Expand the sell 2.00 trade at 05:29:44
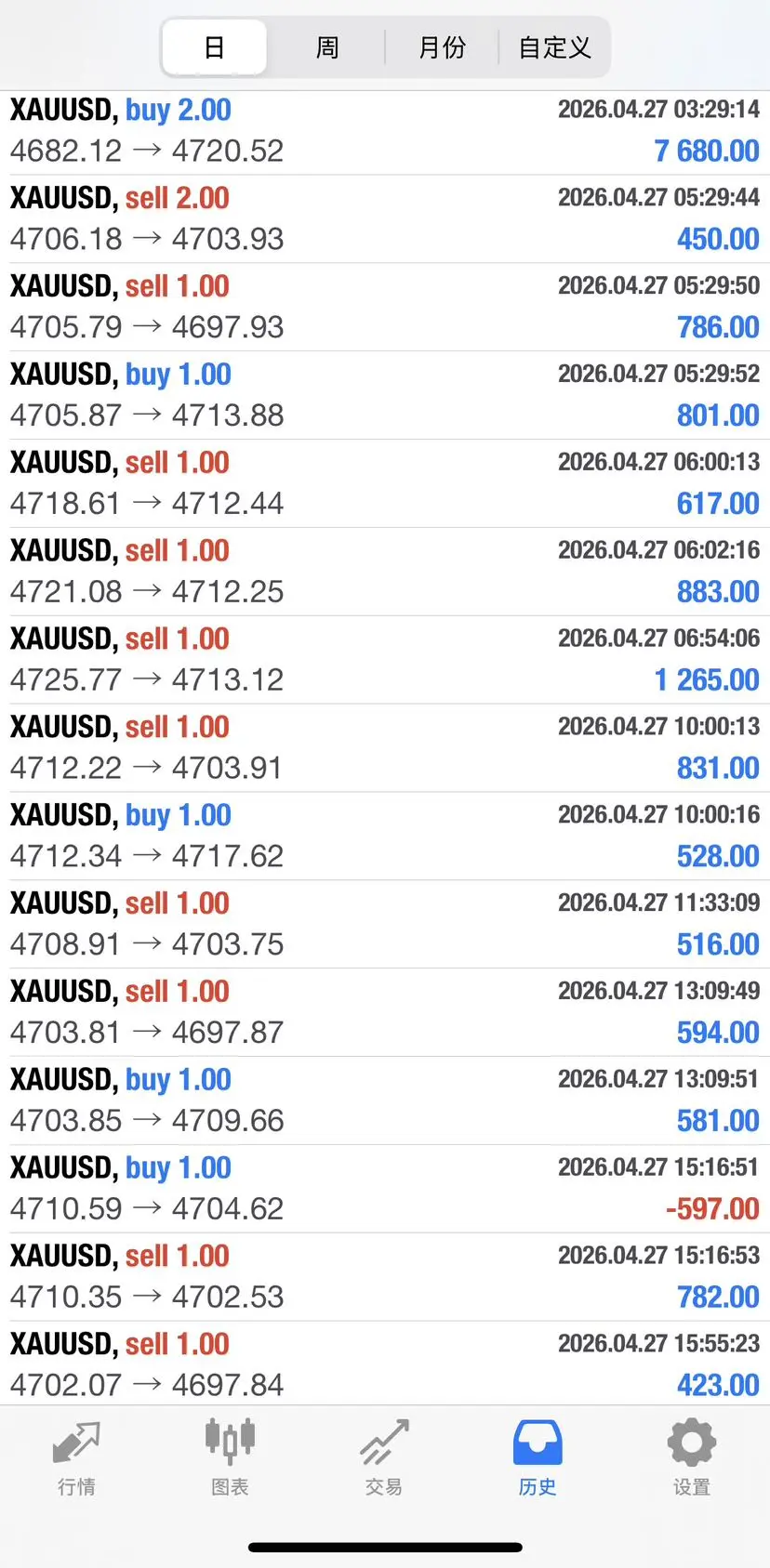The image size is (770, 1568). 385,219
